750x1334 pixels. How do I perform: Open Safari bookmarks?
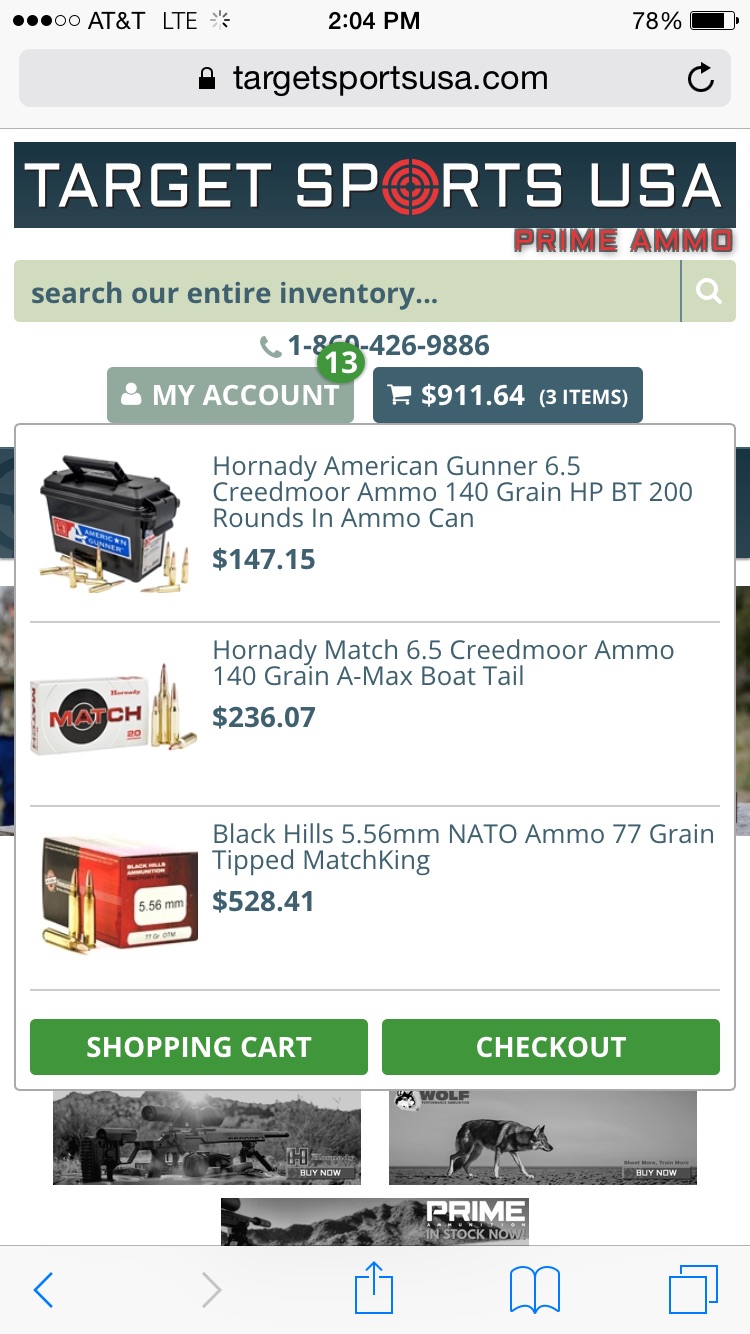click(535, 1290)
